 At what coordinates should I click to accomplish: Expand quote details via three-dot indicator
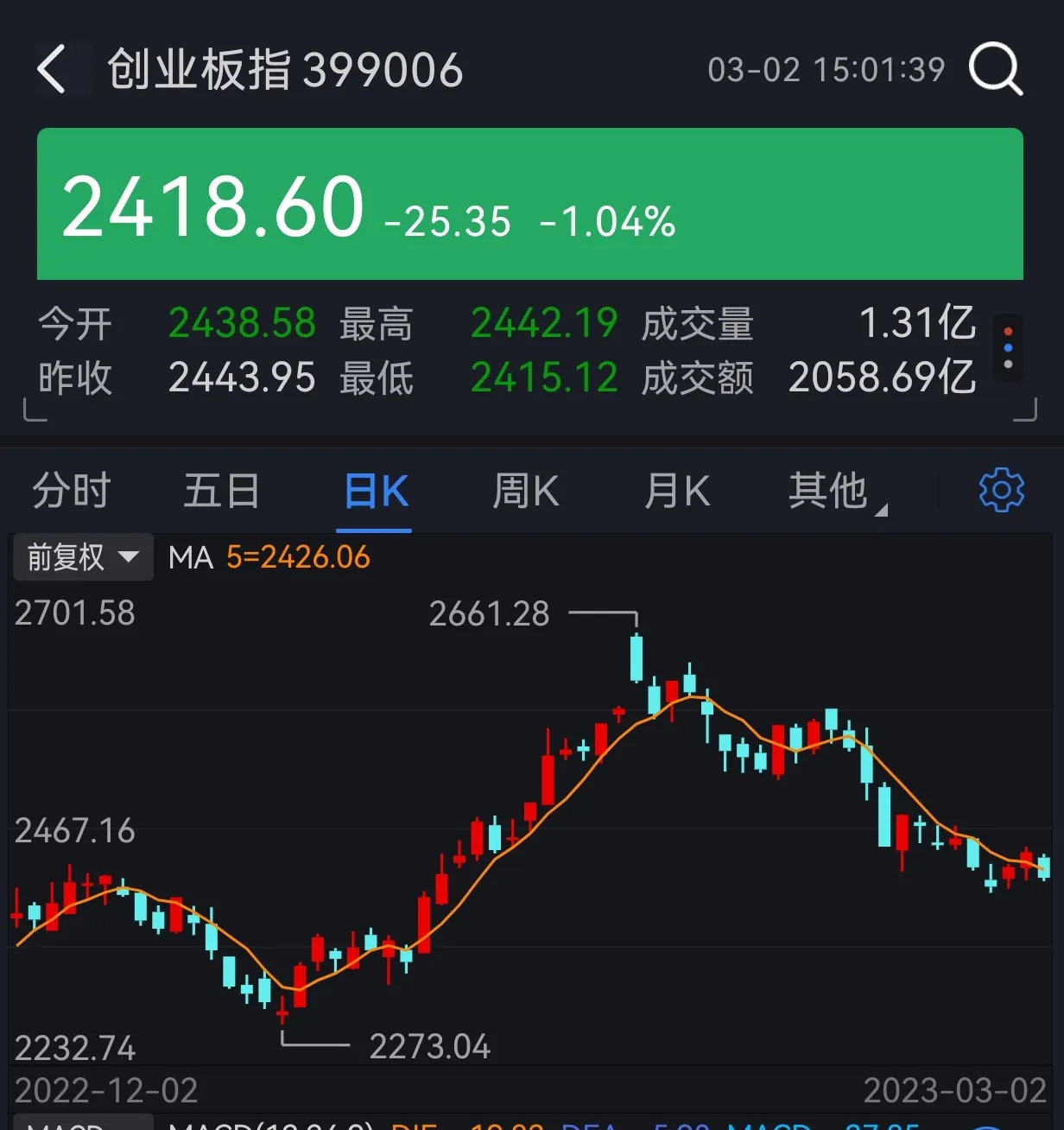[x=1008, y=347]
